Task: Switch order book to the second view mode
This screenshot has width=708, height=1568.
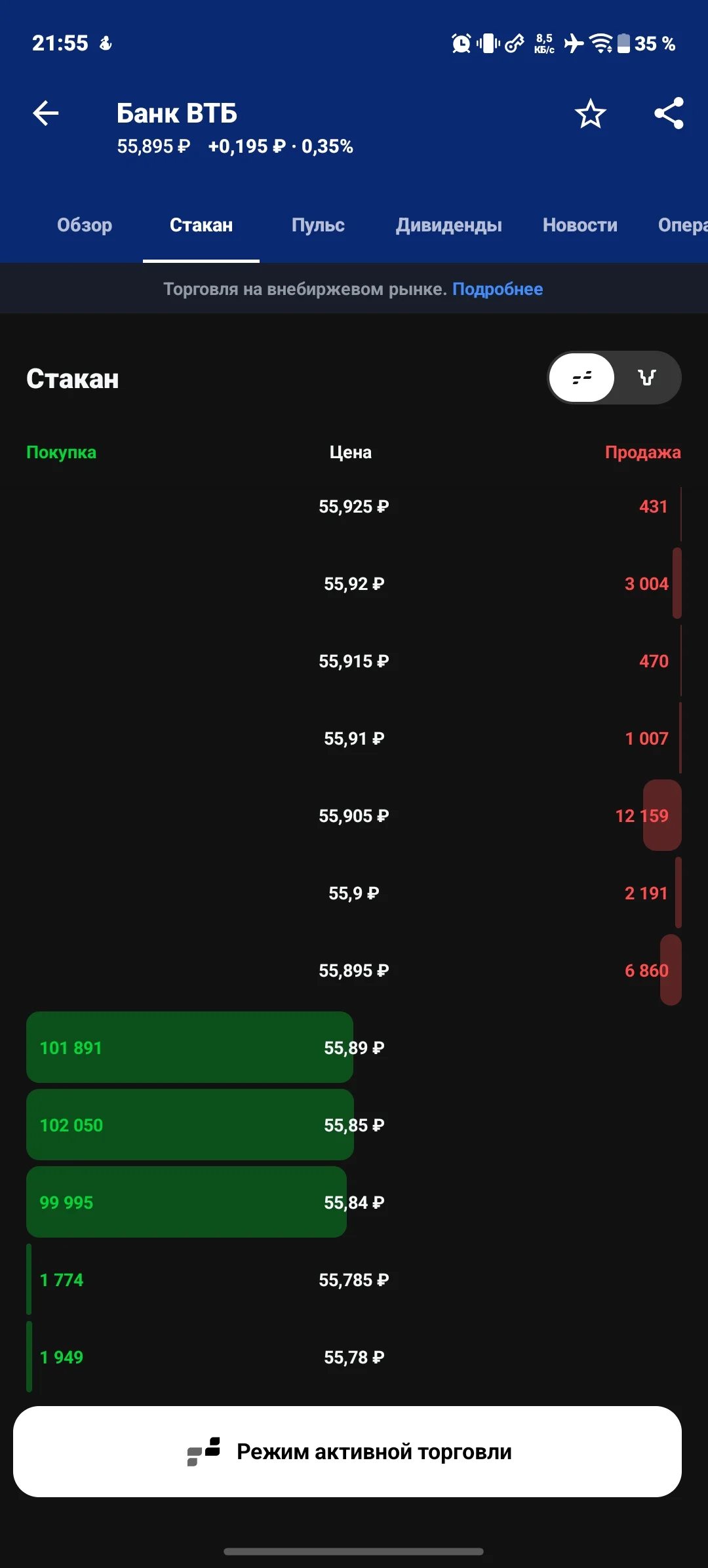Action: 647,378
